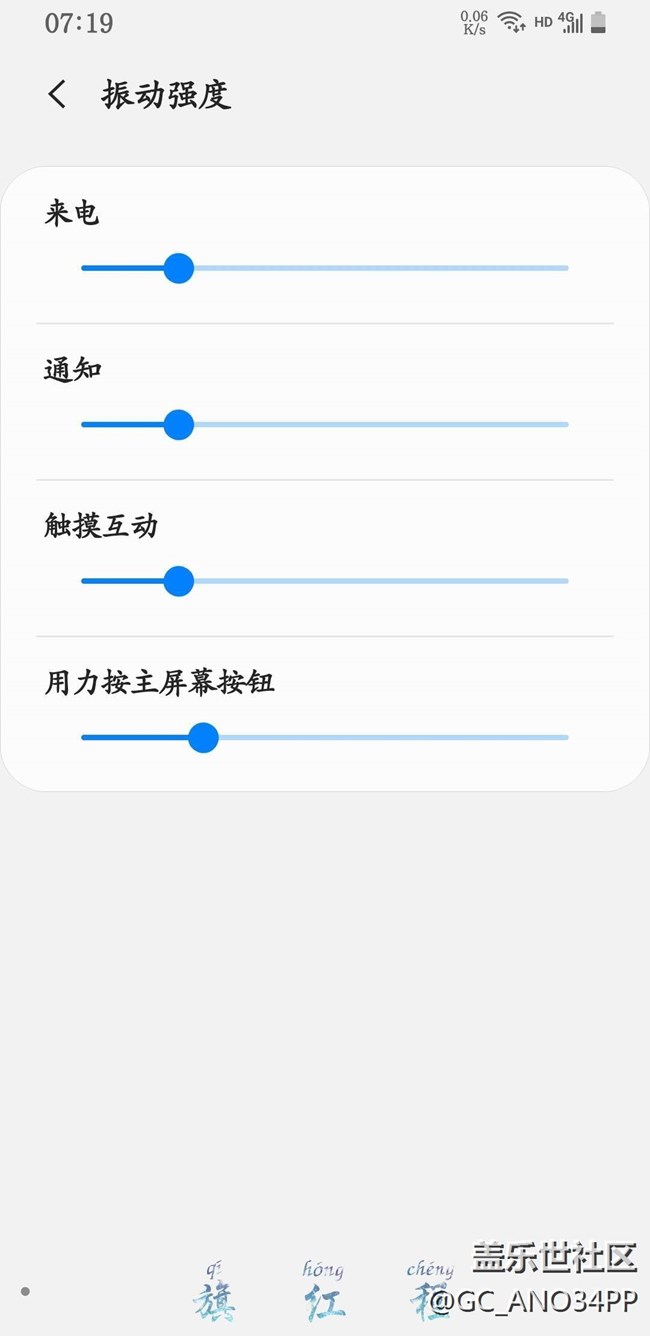Go back from 振动强度 screen
This screenshot has width=650, height=1336.
pyautogui.click(x=57, y=95)
